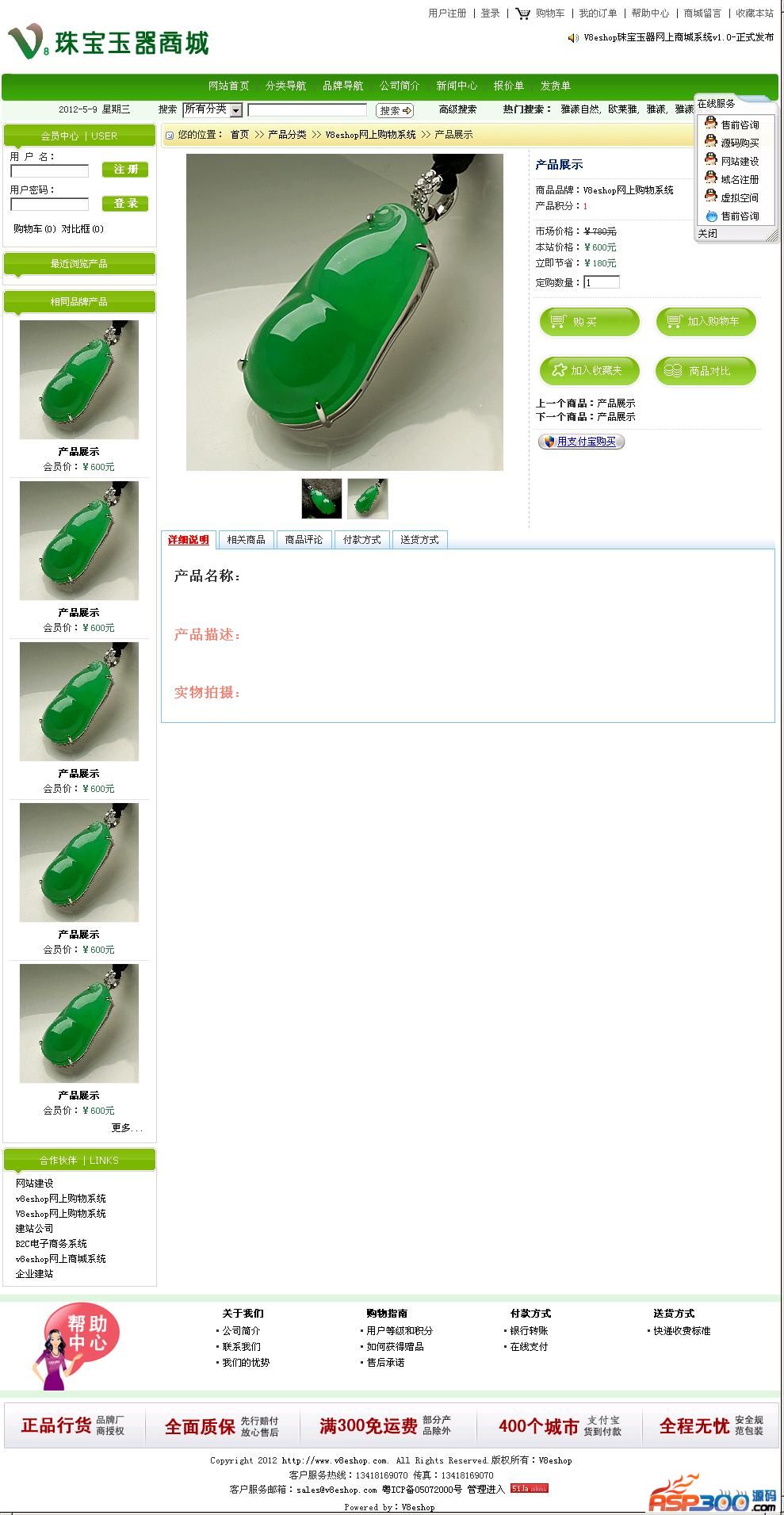Close the 在线服务 floating panel

(707, 234)
